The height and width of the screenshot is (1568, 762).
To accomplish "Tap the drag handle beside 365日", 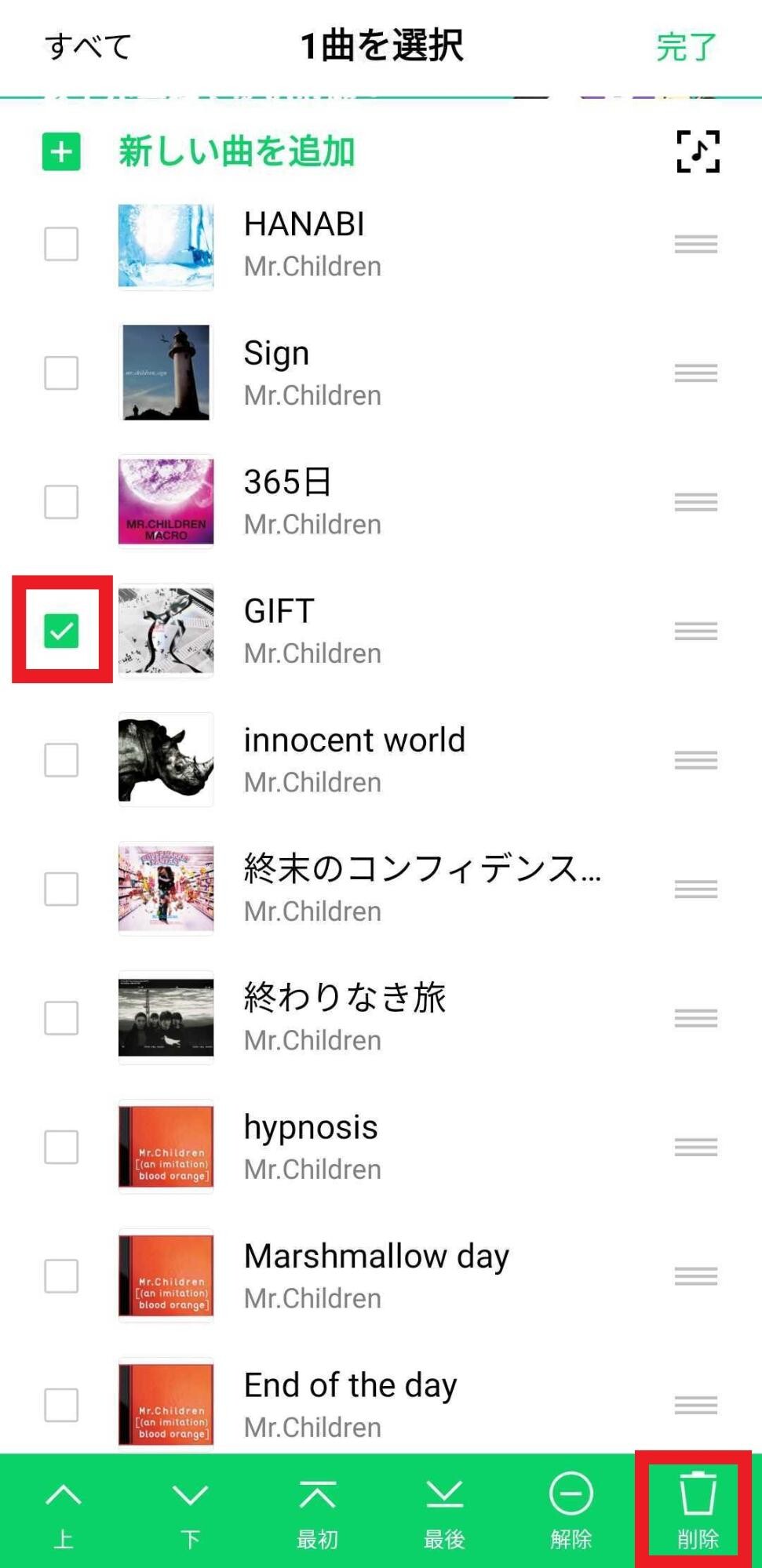I will 697,503.
